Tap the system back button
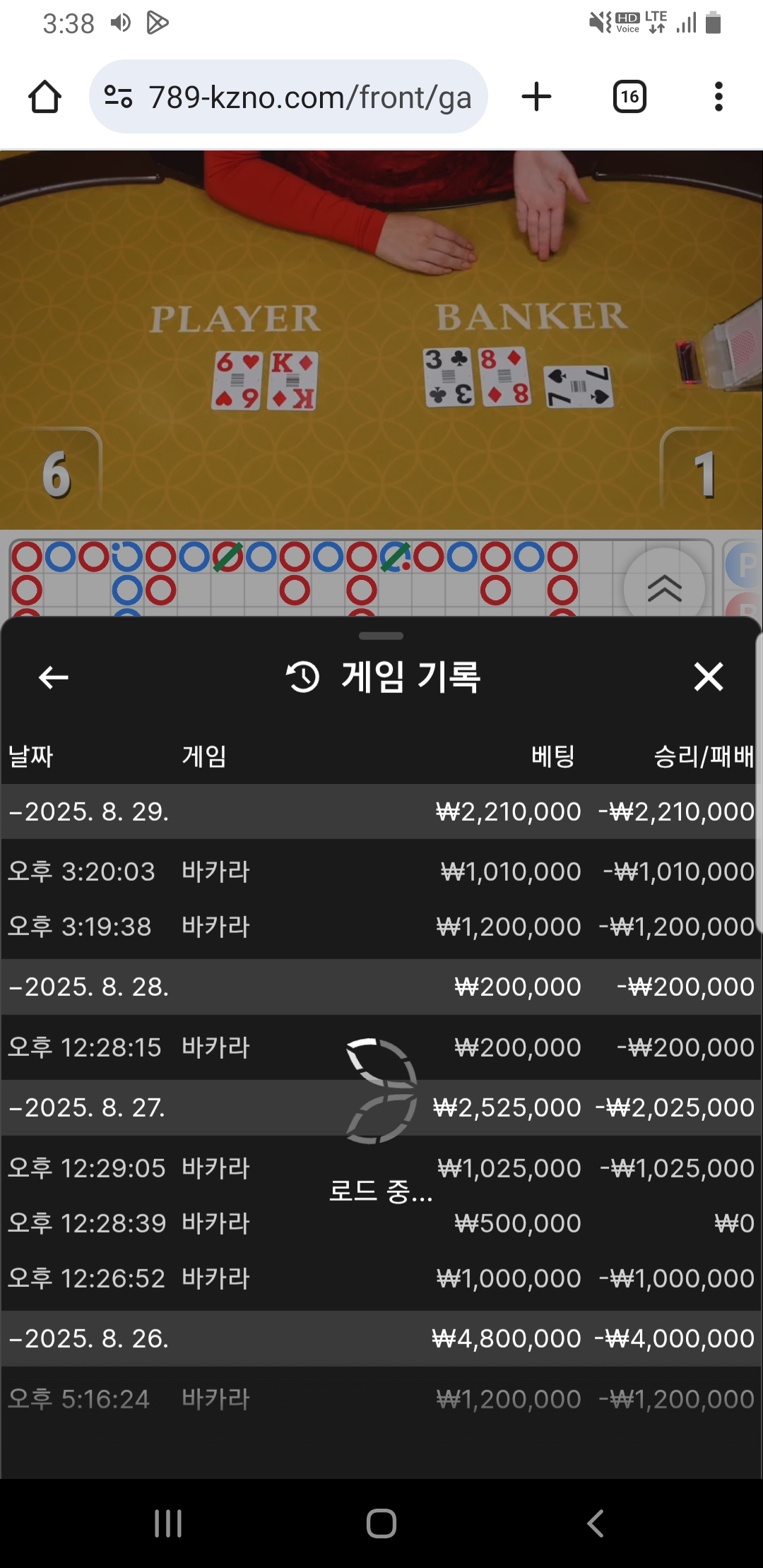The height and width of the screenshot is (1568, 763). (x=595, y=1524)
